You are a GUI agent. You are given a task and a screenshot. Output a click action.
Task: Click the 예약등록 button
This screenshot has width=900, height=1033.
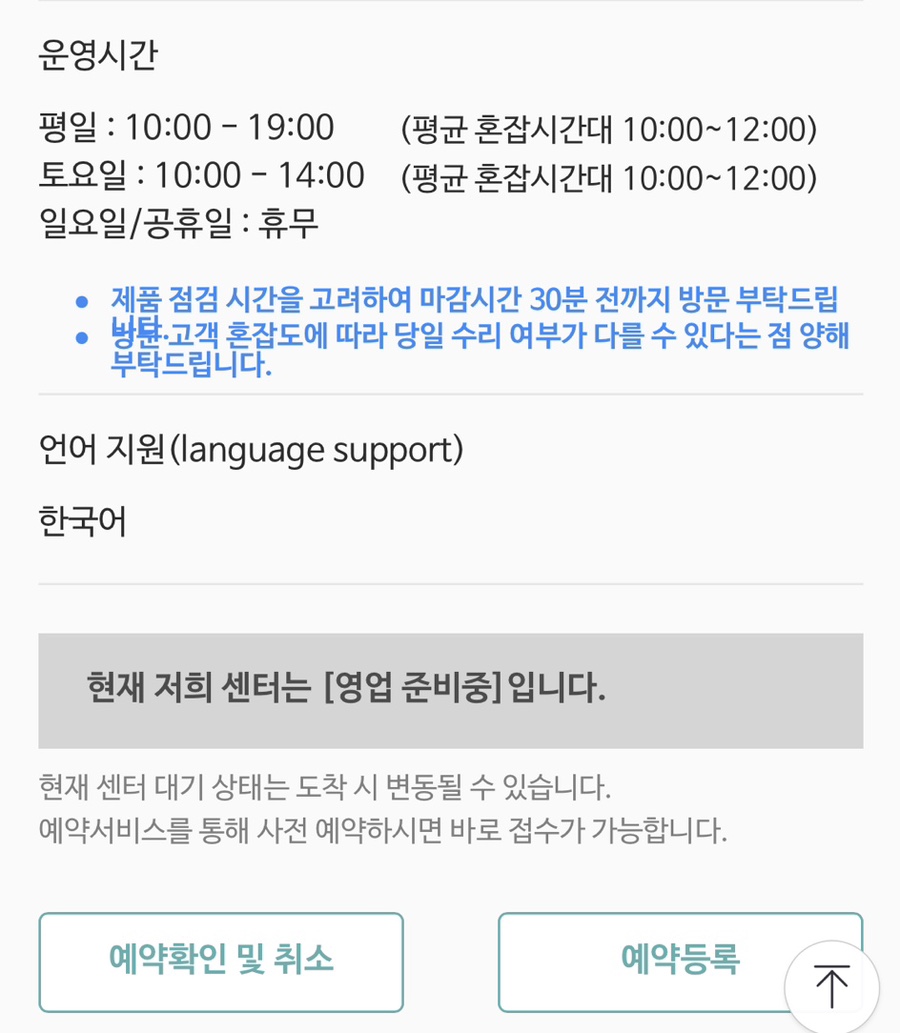coord(679,961)
